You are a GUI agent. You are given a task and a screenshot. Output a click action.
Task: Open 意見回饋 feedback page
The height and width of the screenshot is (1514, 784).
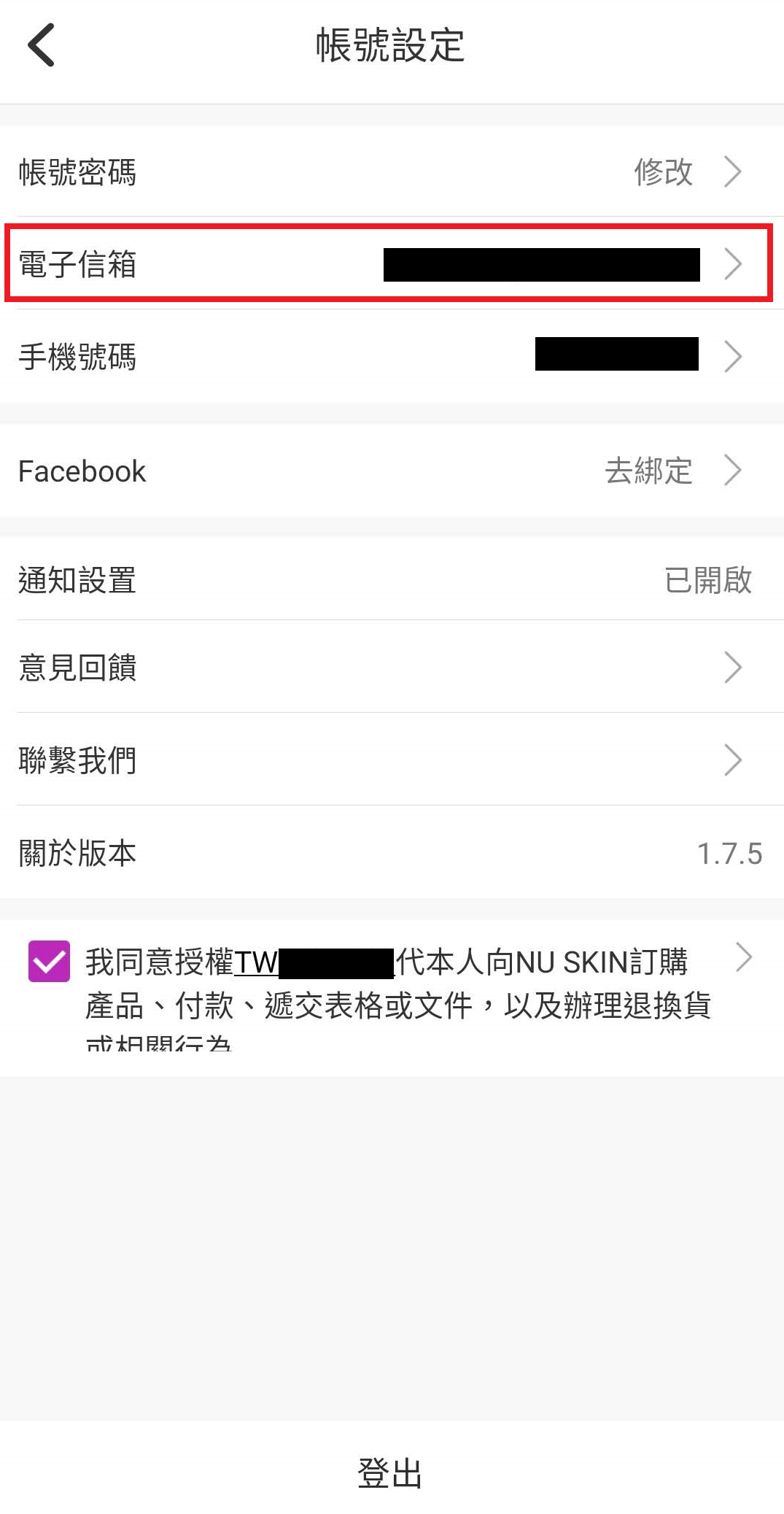pos(392,668)
